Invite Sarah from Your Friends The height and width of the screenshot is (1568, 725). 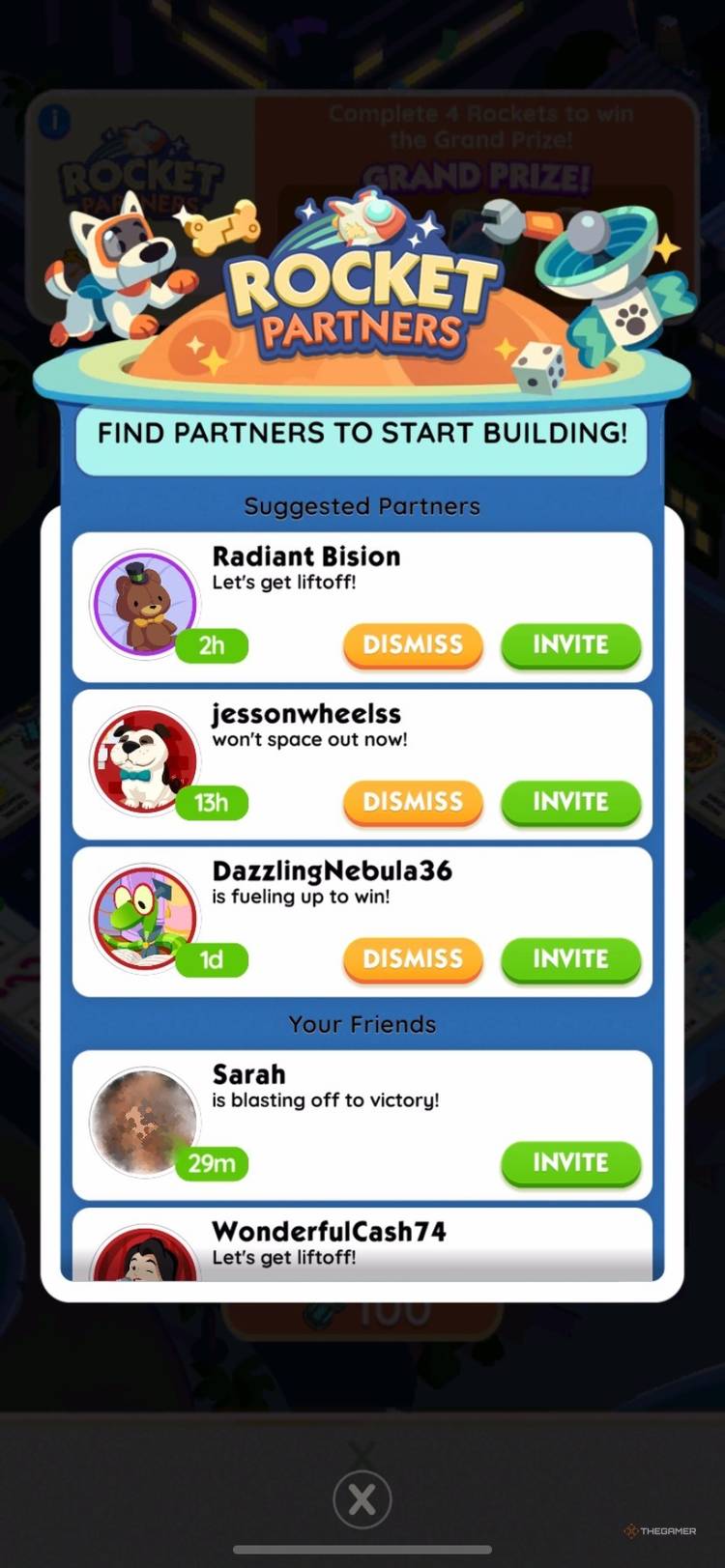(571, 1163)
